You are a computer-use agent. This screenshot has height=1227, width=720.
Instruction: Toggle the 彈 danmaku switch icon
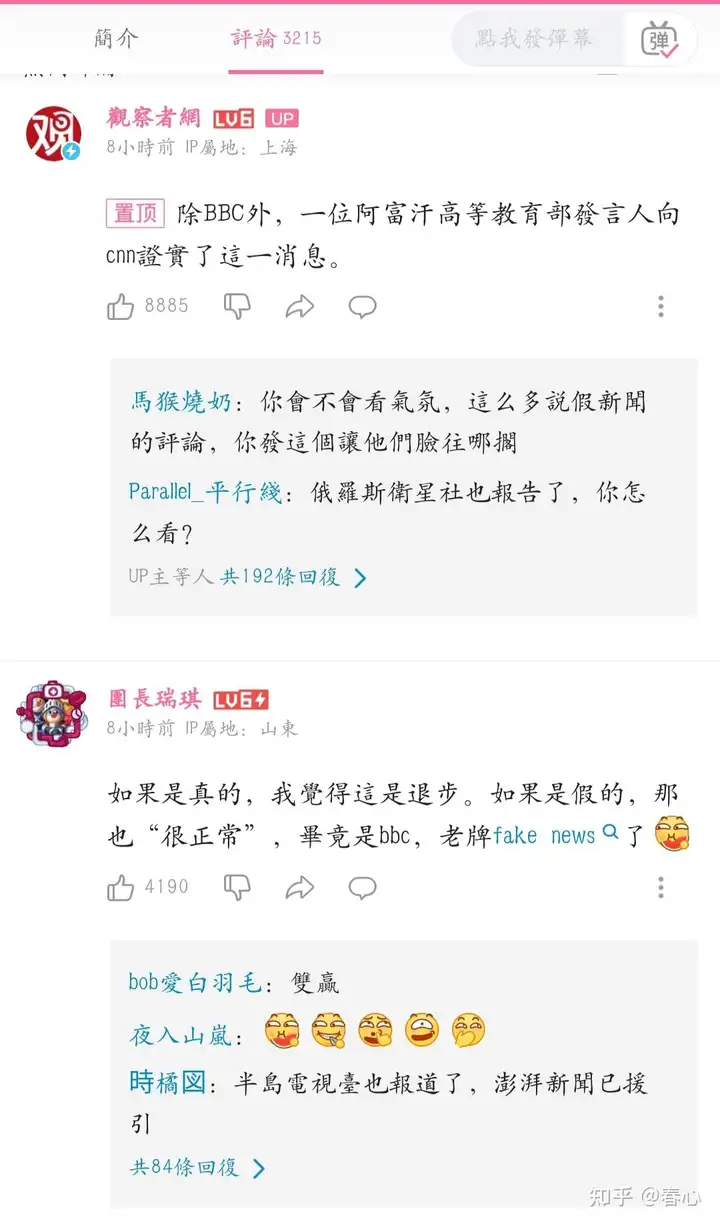[x=659, y=40]
